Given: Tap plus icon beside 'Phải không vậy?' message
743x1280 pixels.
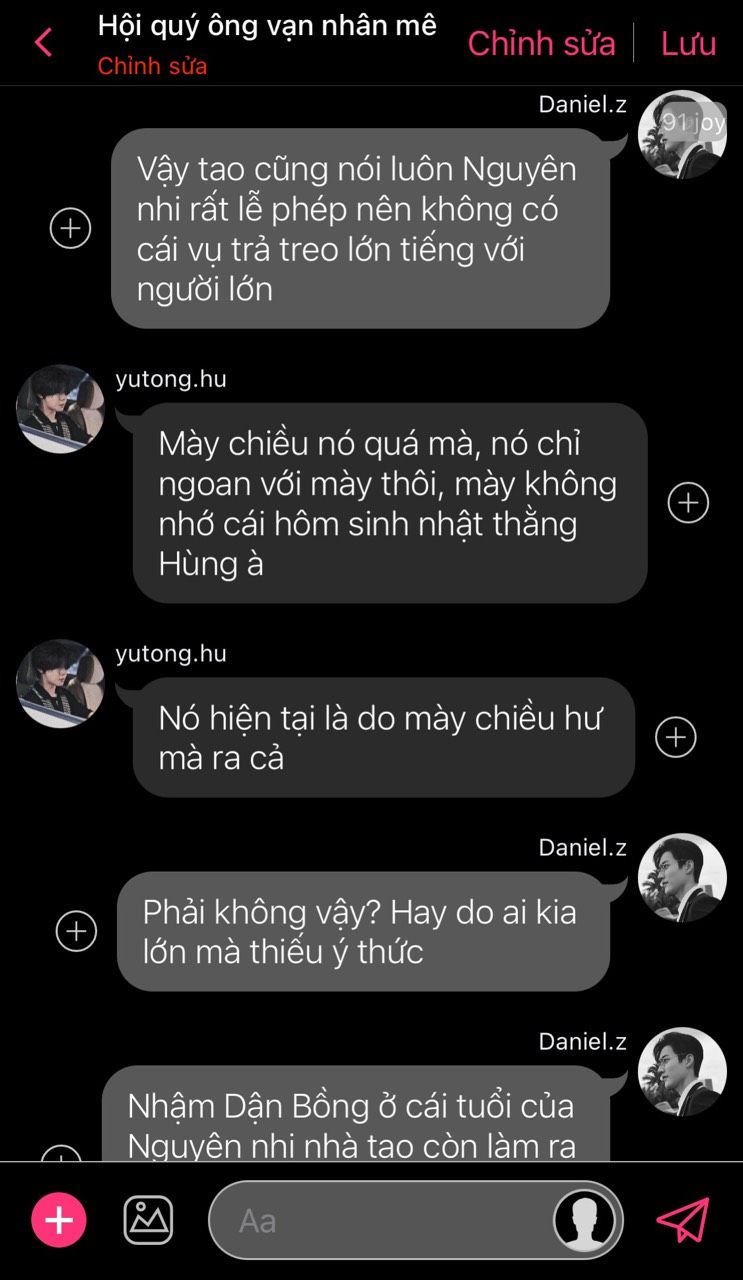Looking at the screenshot, I should [x=76, y=931].
